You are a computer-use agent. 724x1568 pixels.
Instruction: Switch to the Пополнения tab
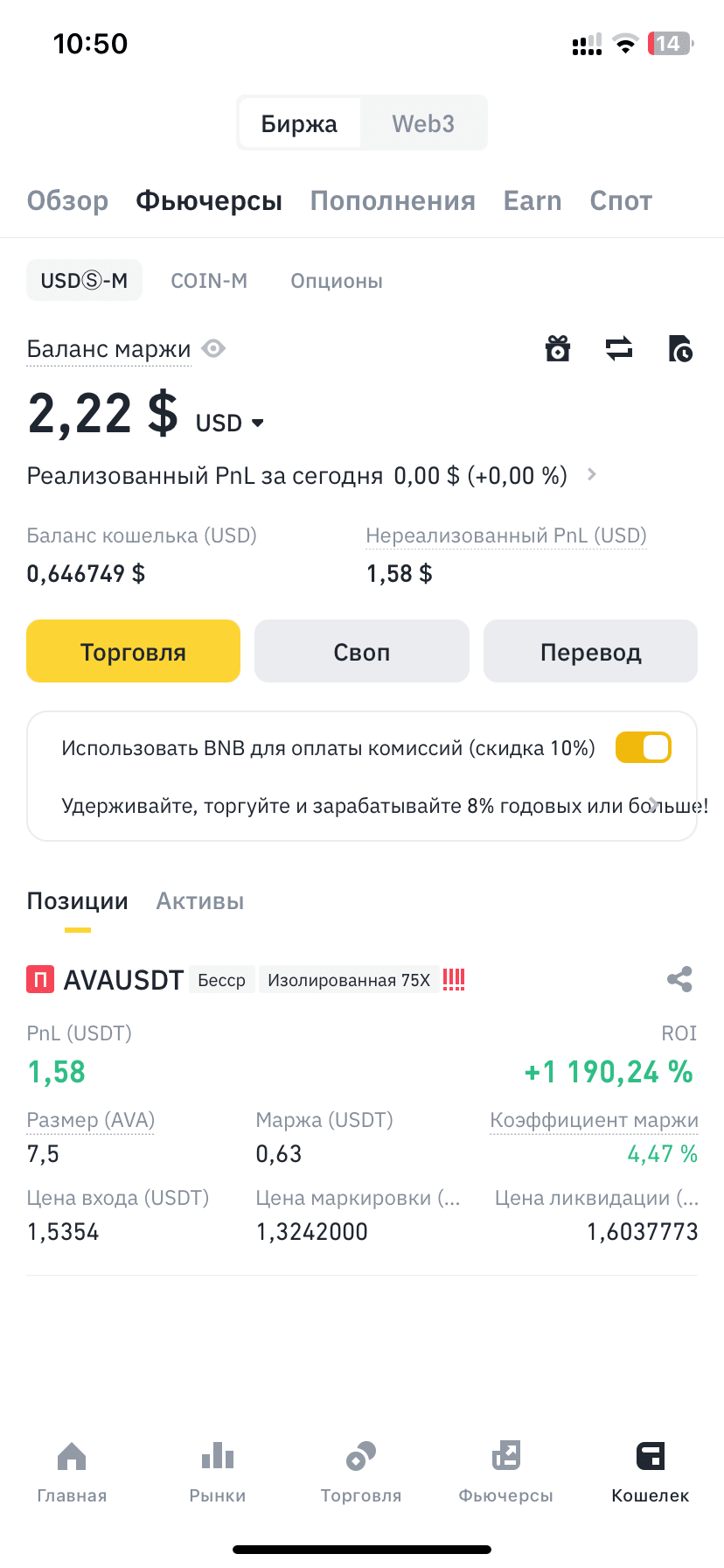[393, 201]
